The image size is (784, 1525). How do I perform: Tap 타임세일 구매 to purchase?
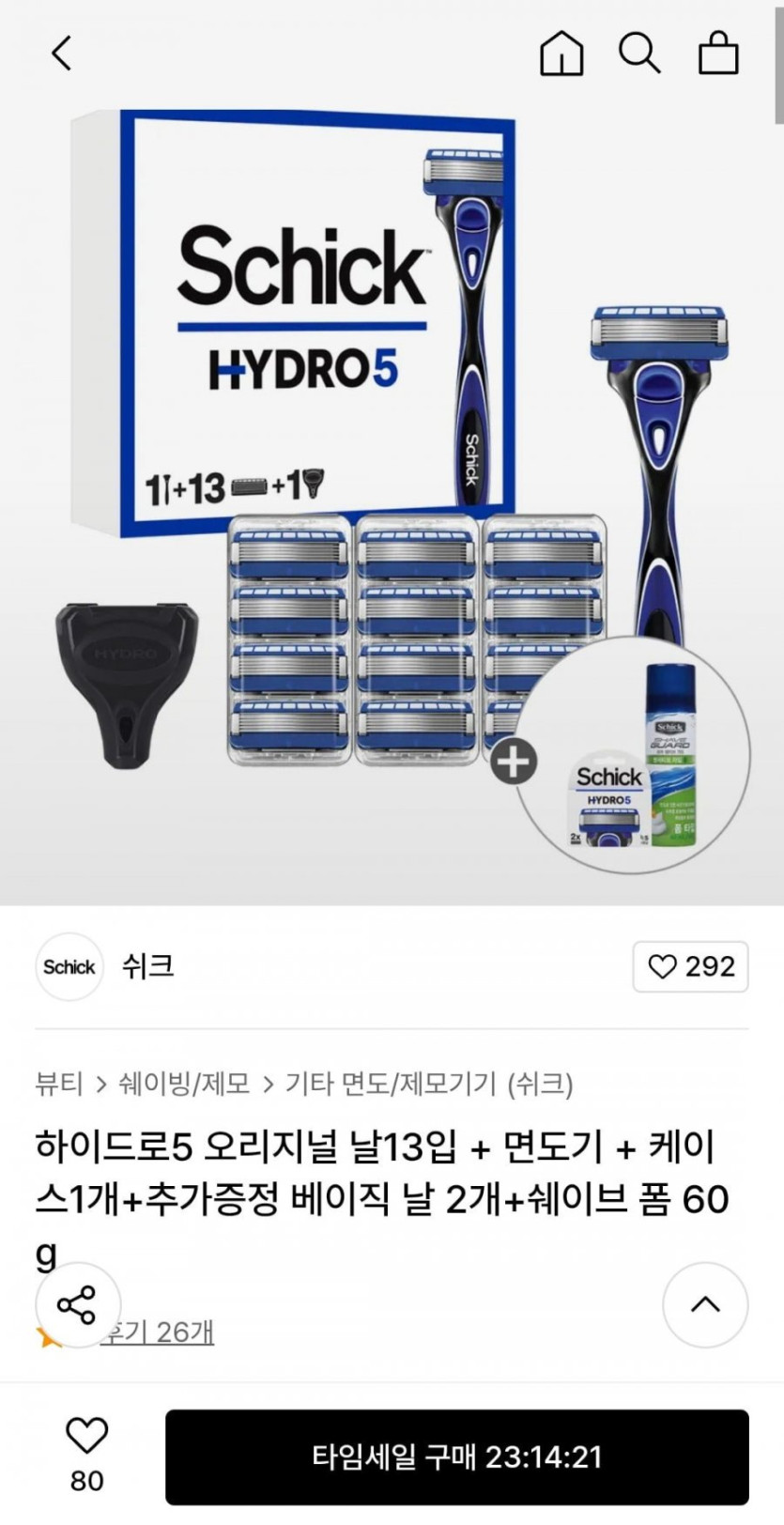pos(456,1457)
